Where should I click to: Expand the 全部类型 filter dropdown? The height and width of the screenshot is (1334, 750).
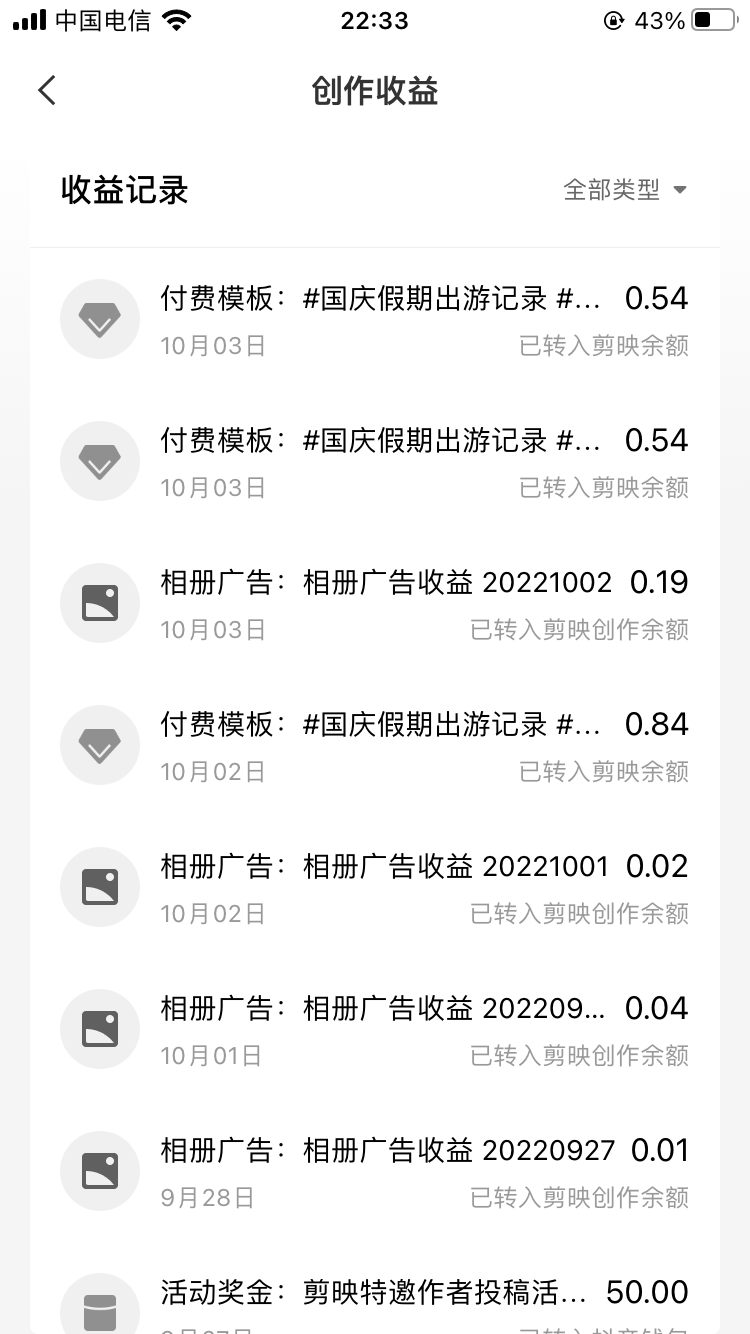[x=625, y=190]
